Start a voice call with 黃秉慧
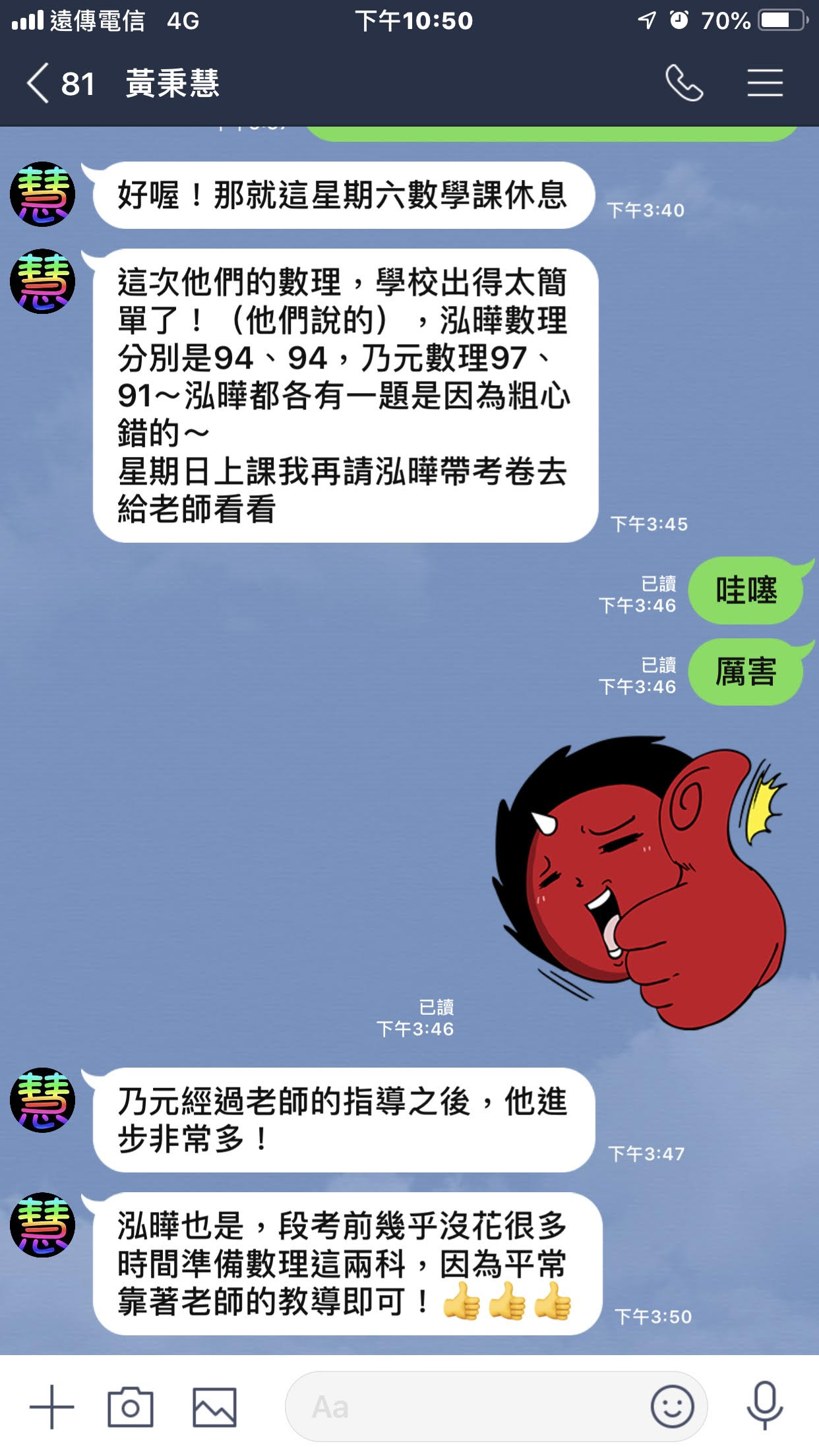This screenshot has height=1456, width=819. coord(684,84)
